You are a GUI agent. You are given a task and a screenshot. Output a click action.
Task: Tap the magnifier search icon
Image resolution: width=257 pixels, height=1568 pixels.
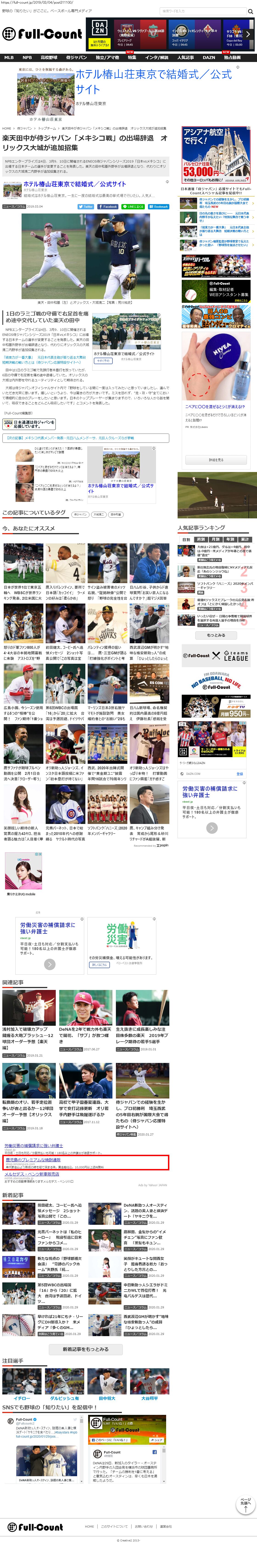[x=250, y=11]
